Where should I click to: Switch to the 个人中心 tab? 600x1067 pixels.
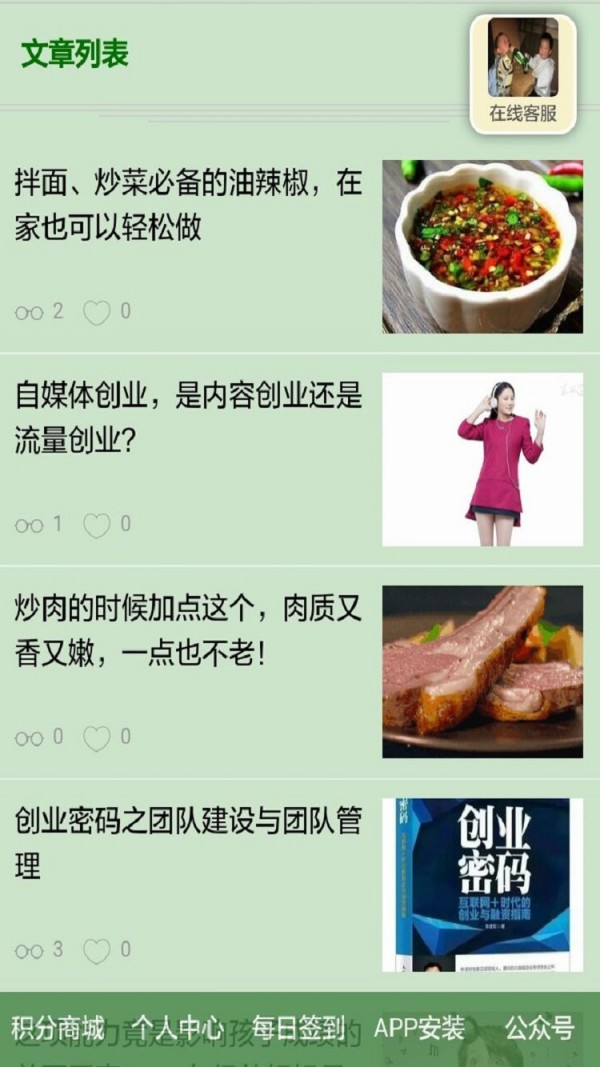pos(179,1028)
